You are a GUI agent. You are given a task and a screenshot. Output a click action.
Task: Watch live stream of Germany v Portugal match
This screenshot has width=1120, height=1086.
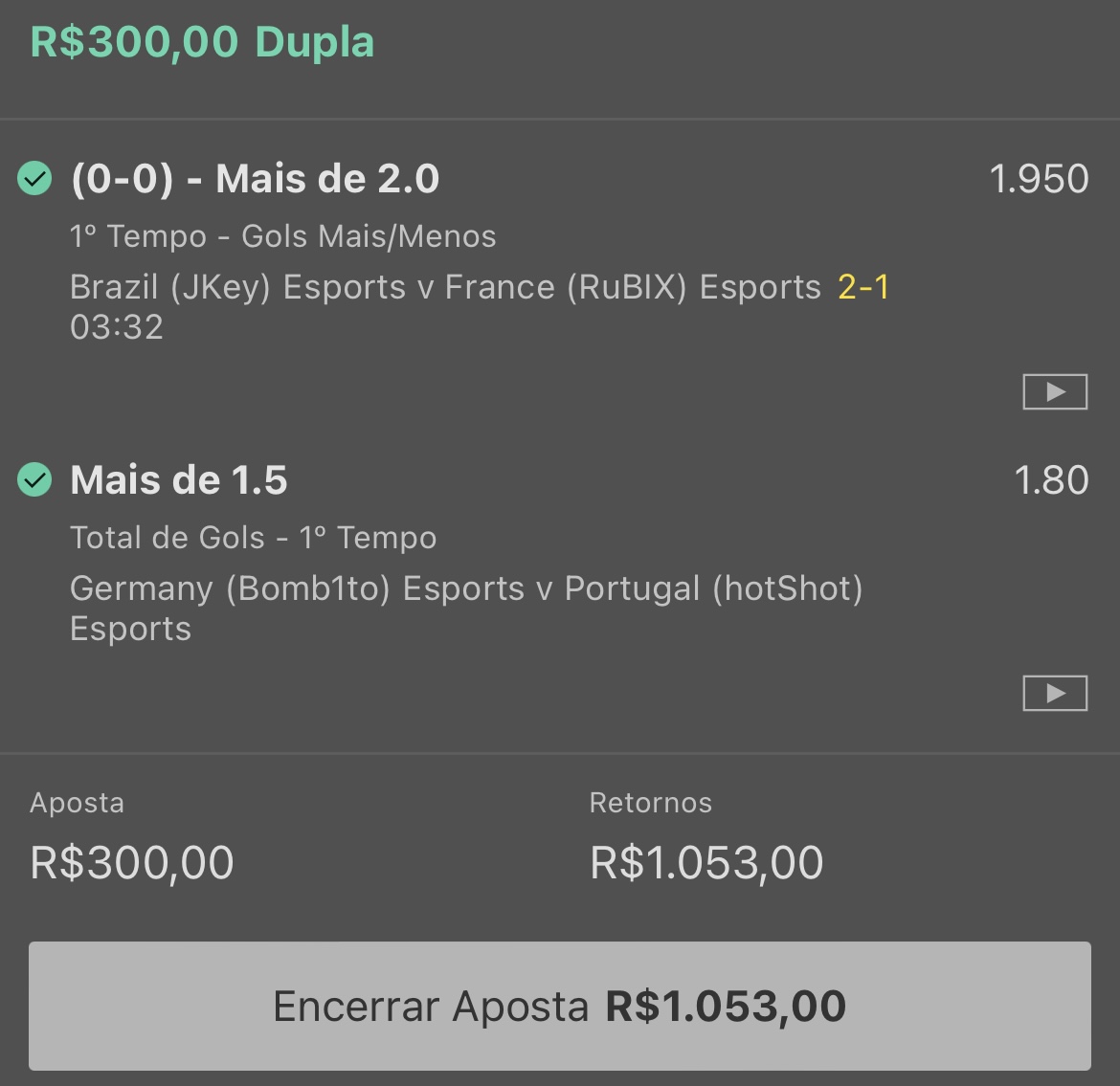click(x=1055, y=694)
